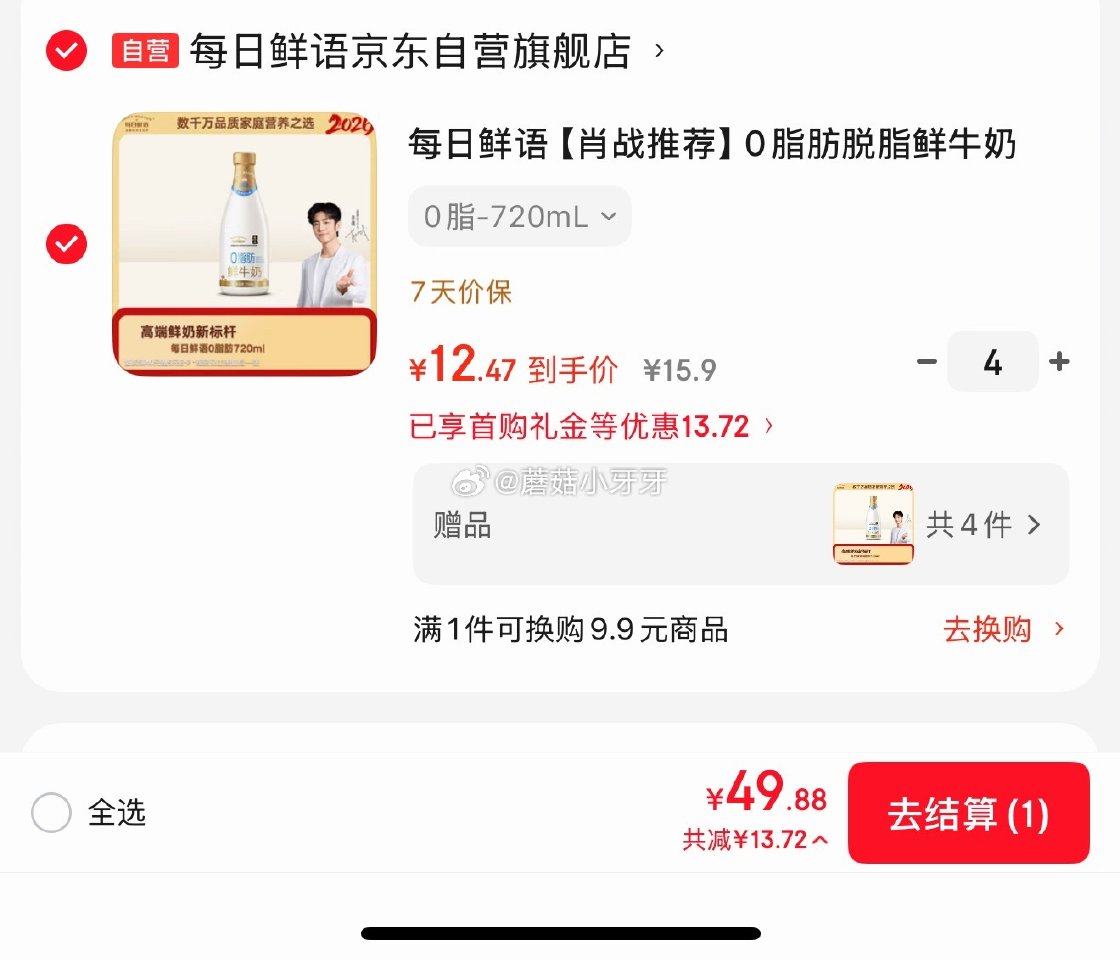Screen dimensions: 1120x960
Task: Increase milk quantity with plus button
Action: pyautogui.click(x=1059, y=362)
